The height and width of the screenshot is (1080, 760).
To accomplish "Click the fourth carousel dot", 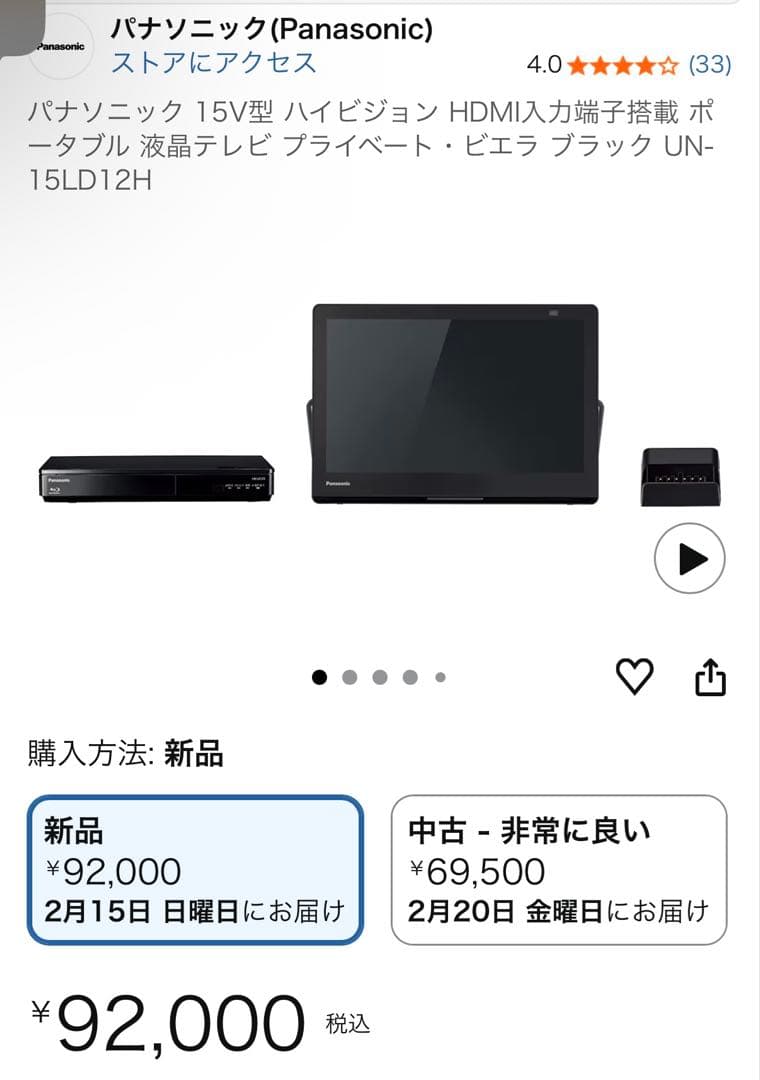I will tap(408, 677).
